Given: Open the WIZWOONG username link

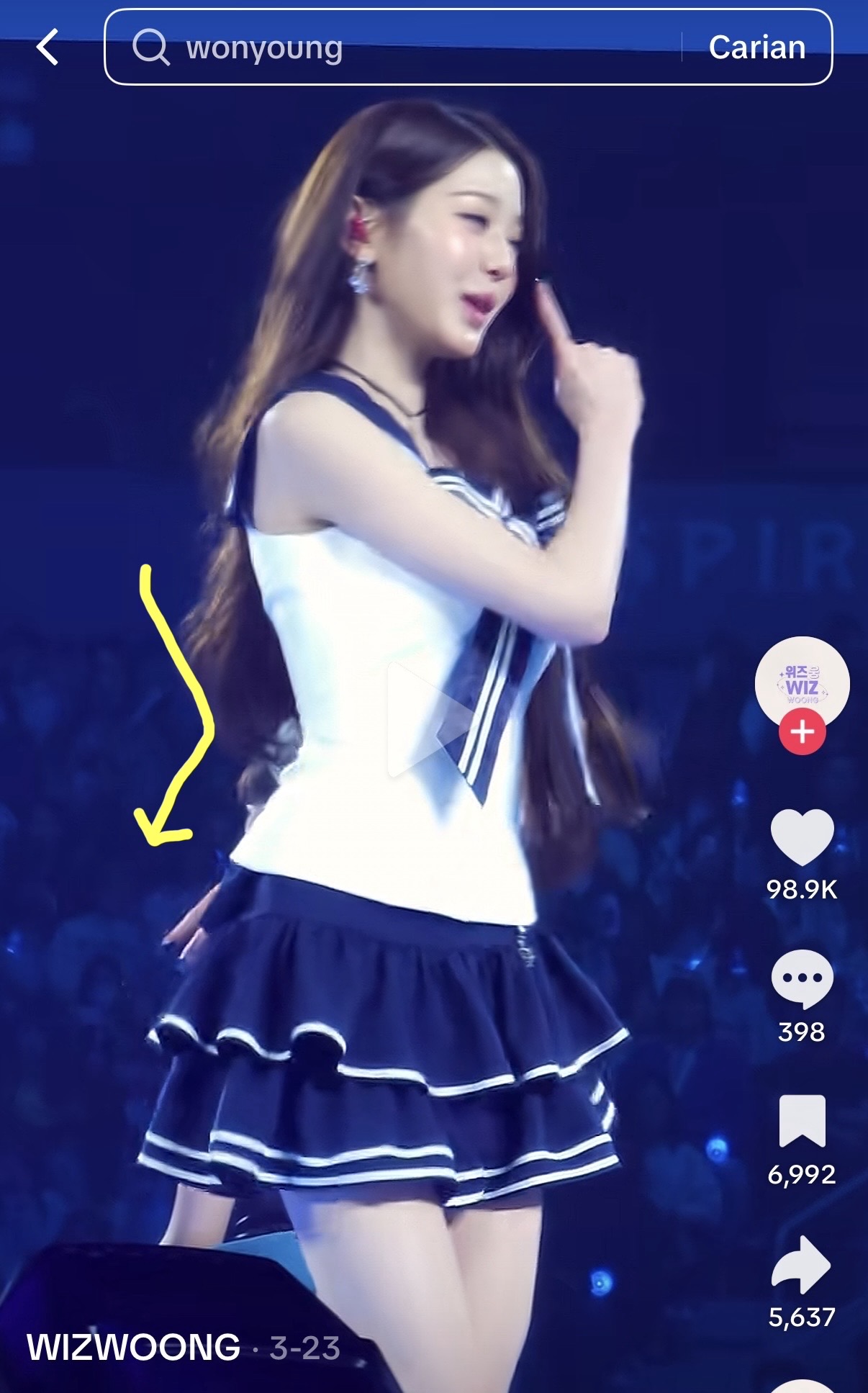Looking at the screenshot, I should coord(134,1348).
